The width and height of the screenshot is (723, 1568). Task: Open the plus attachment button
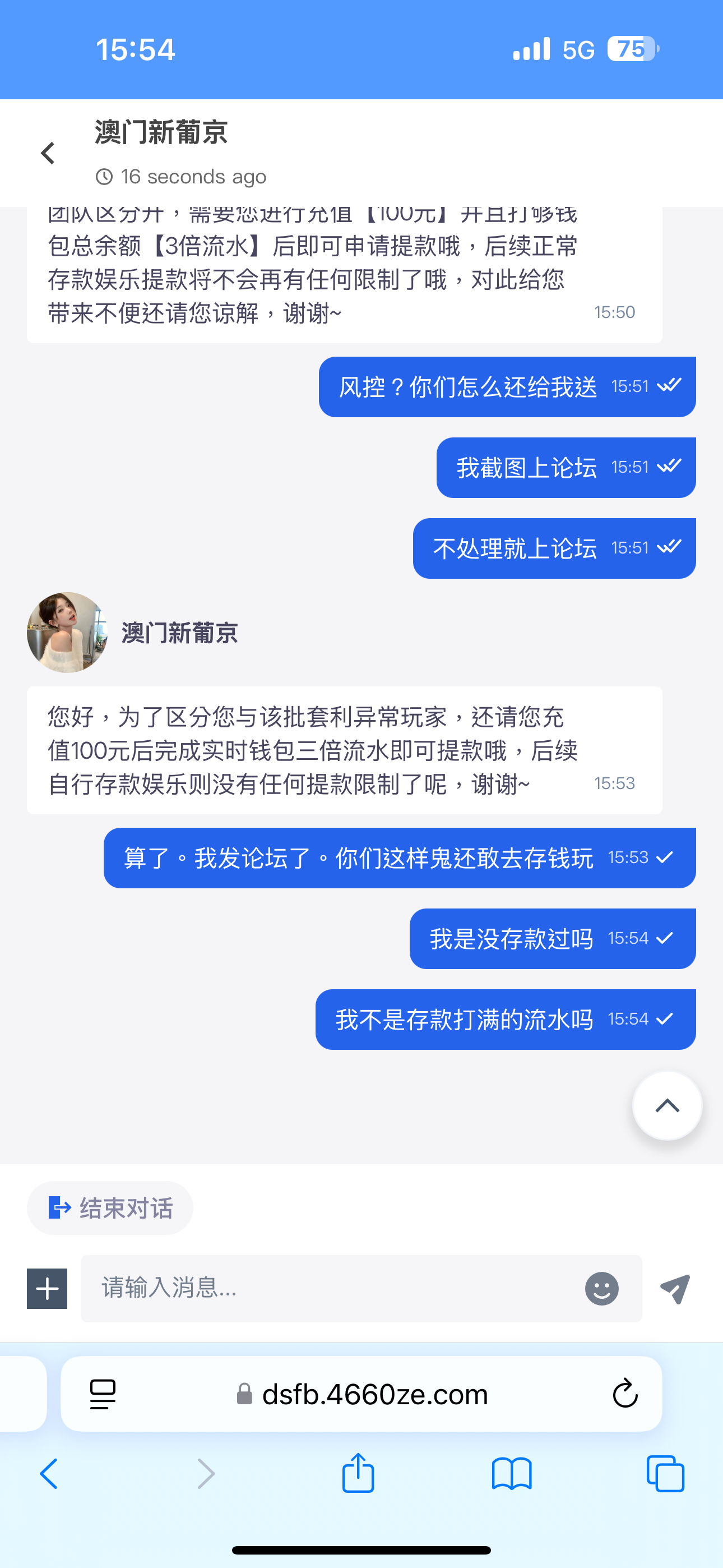coord(47,1289)
